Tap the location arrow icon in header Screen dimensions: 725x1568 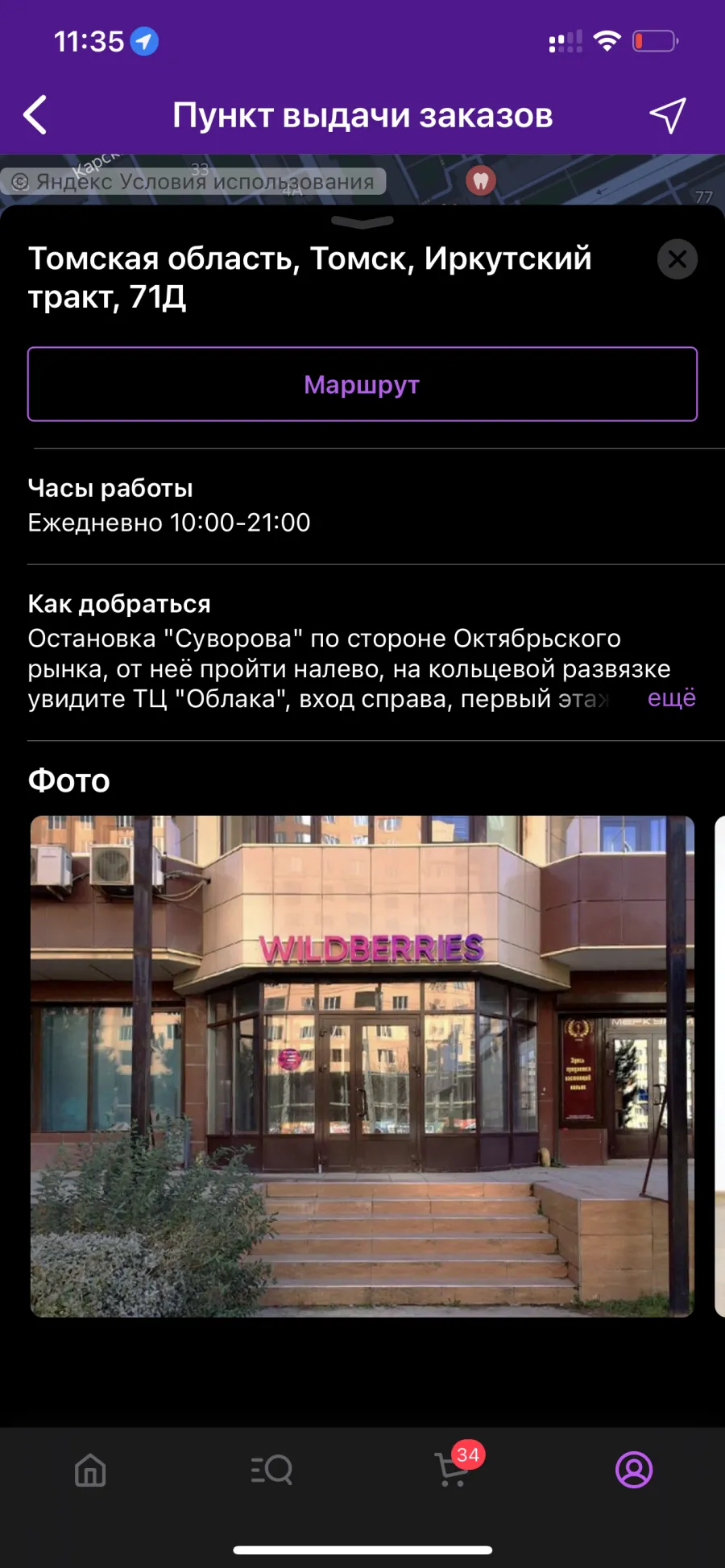coord(667,115)
